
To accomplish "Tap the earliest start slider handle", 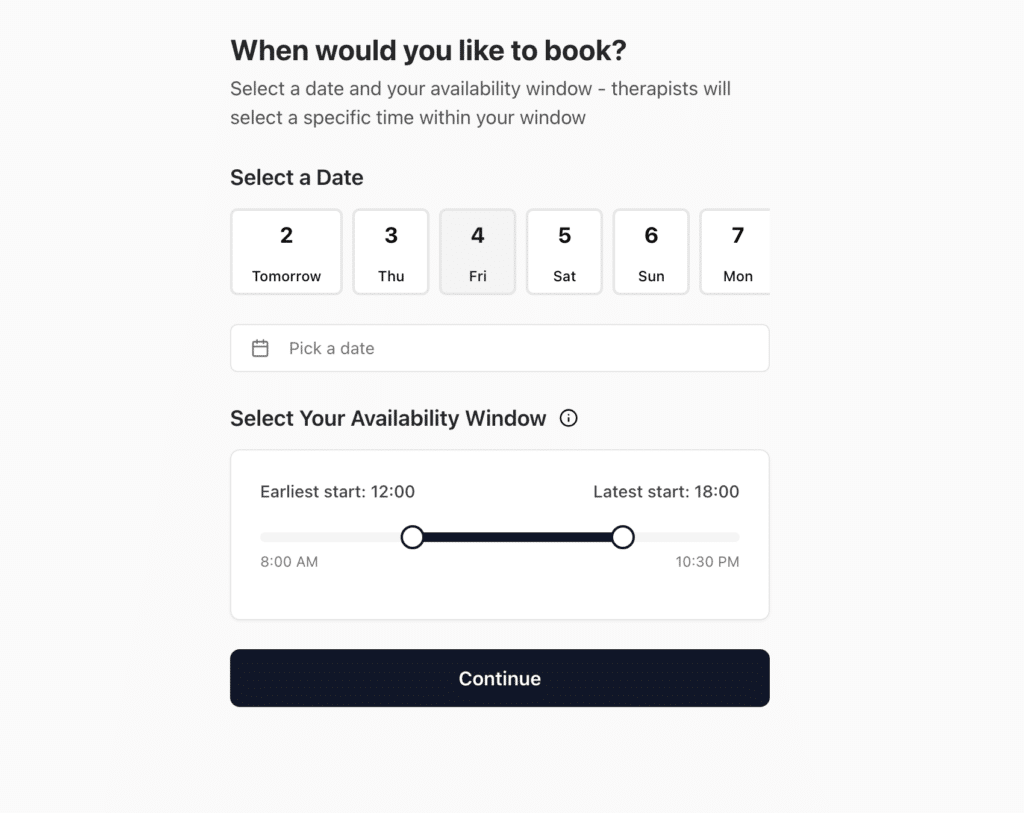I will 412,537.
